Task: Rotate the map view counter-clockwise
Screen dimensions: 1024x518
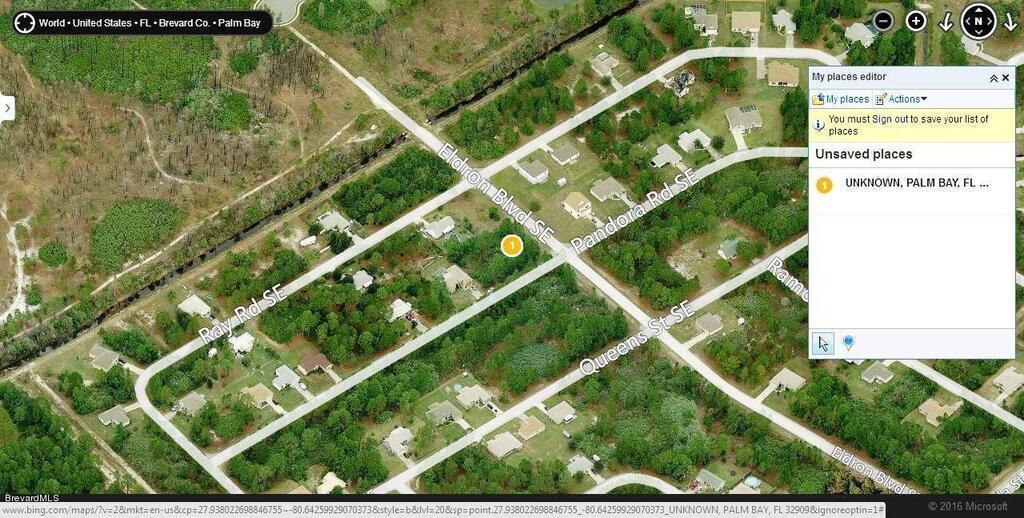Action: pos(946,21)
